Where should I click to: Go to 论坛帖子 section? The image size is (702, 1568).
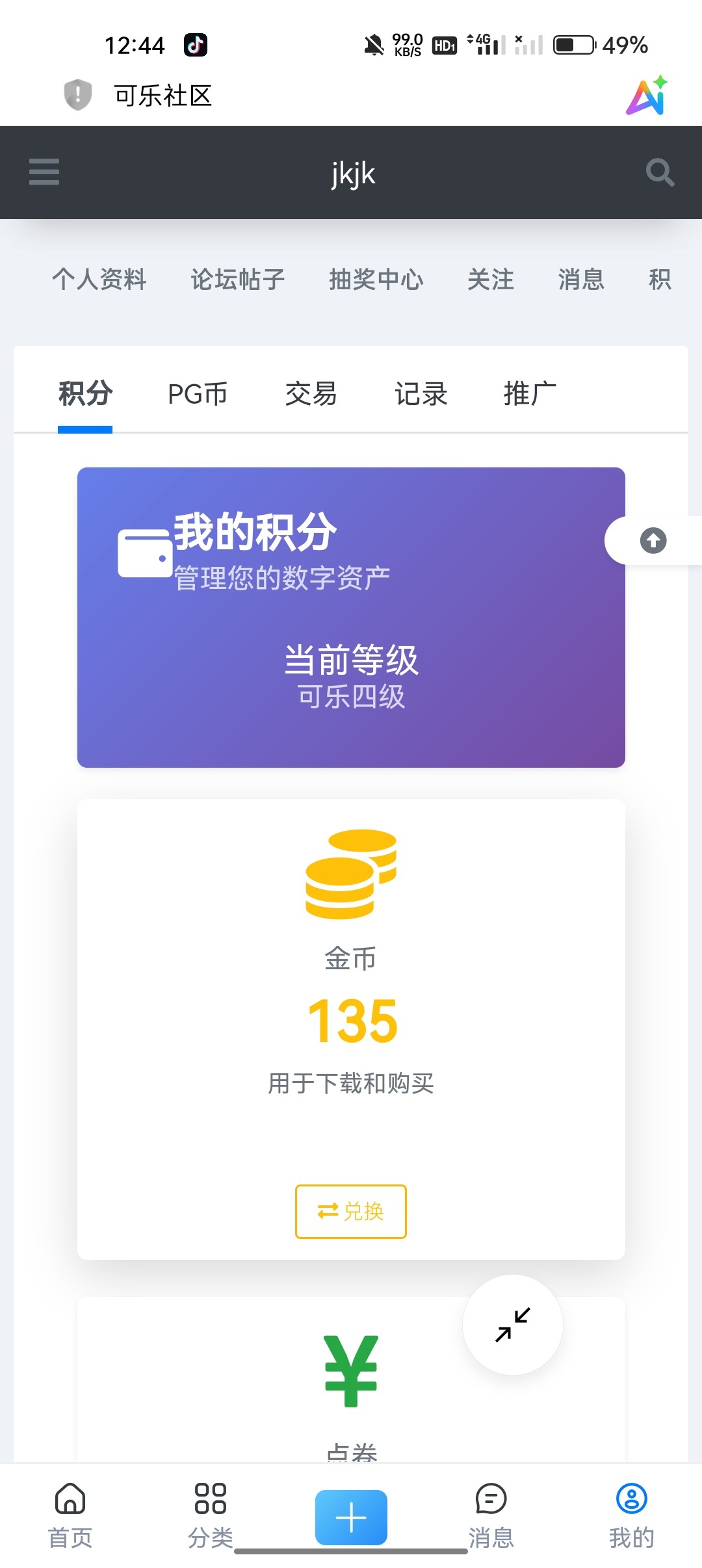(x=237, y=280)
